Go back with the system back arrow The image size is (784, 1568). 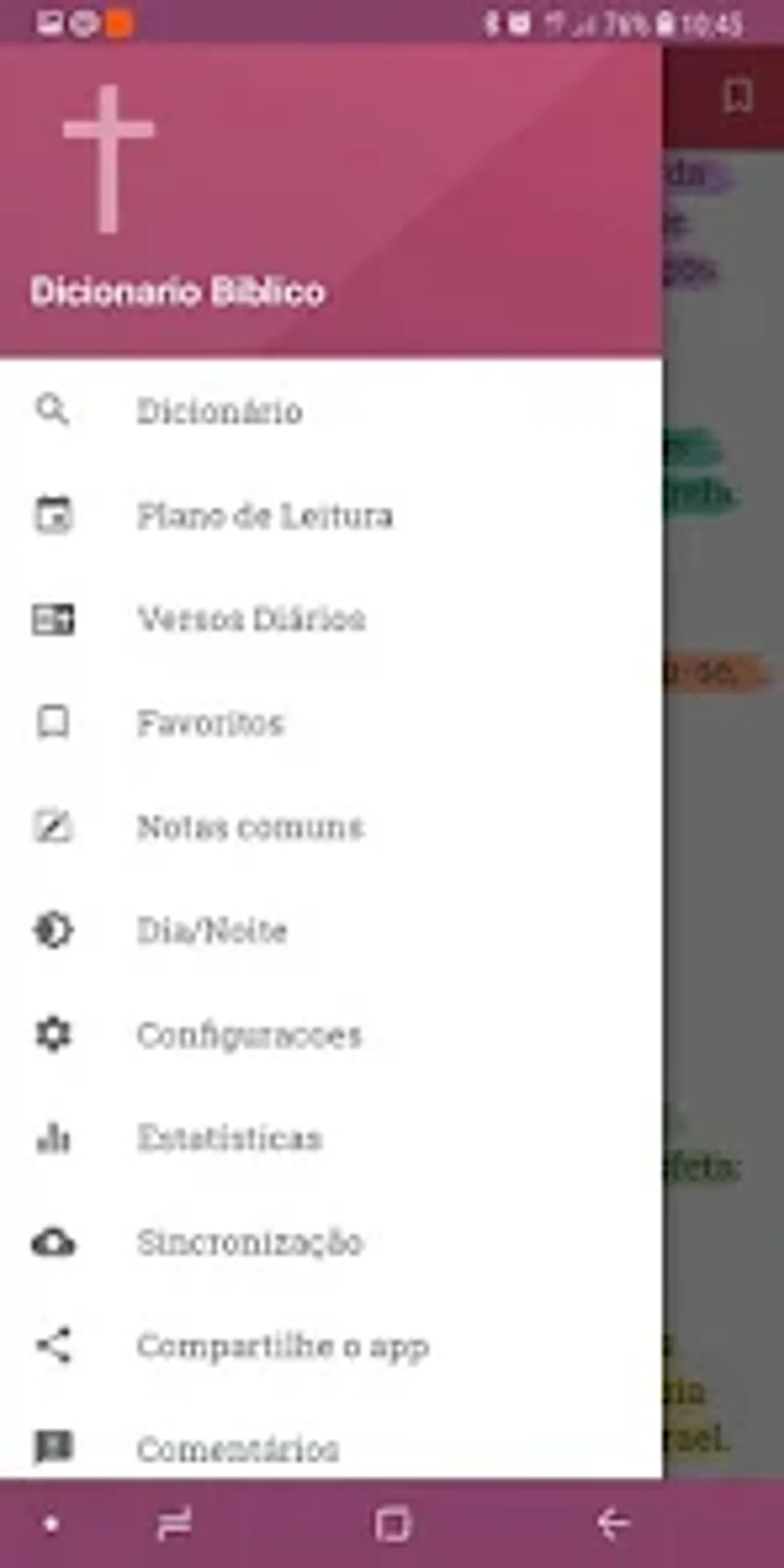click(613, 1523)
